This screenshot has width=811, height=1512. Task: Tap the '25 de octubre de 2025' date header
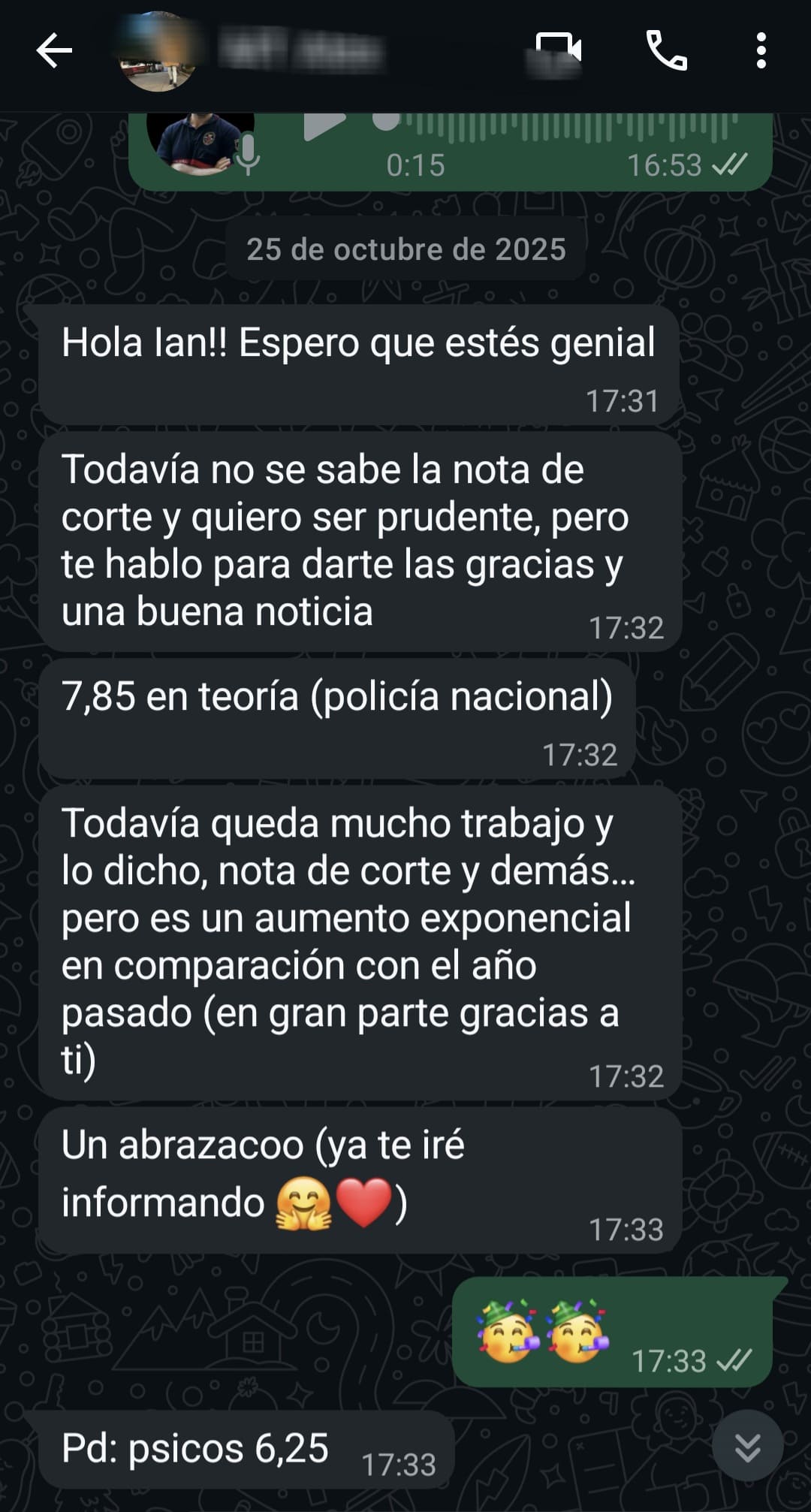pos(405,249)
